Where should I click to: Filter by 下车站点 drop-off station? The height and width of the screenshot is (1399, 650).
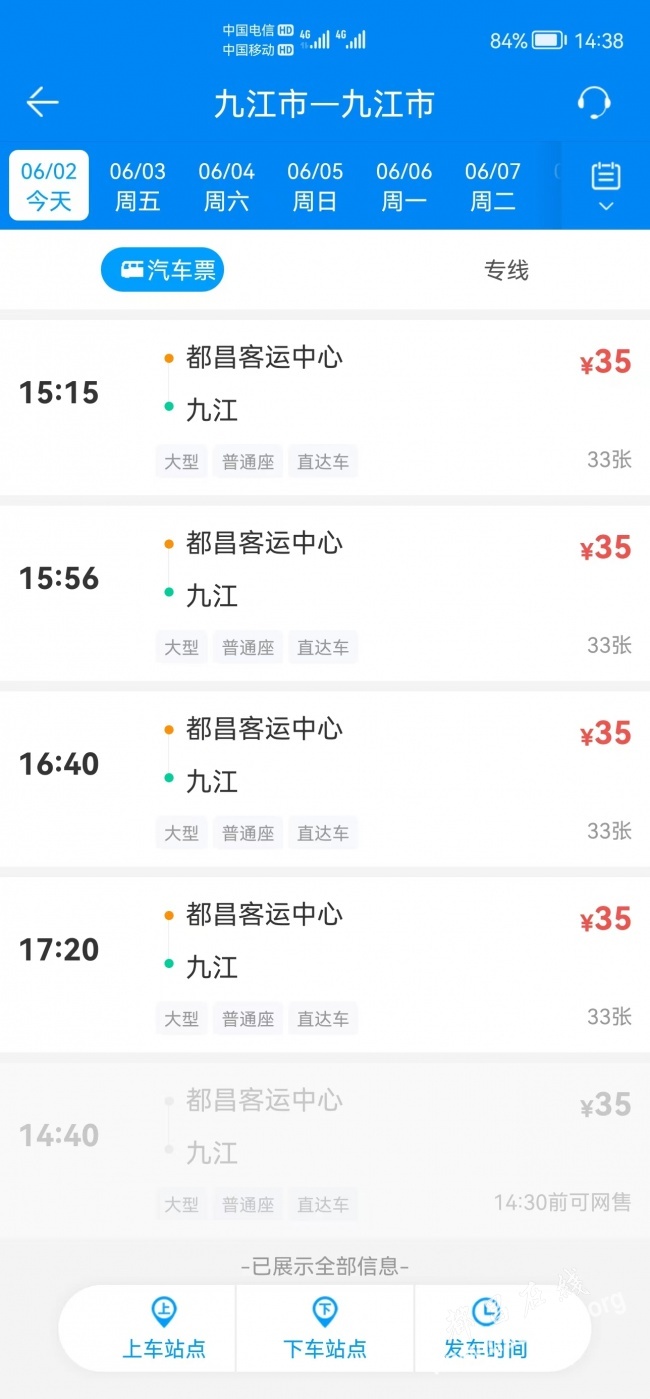(325, 1329)
